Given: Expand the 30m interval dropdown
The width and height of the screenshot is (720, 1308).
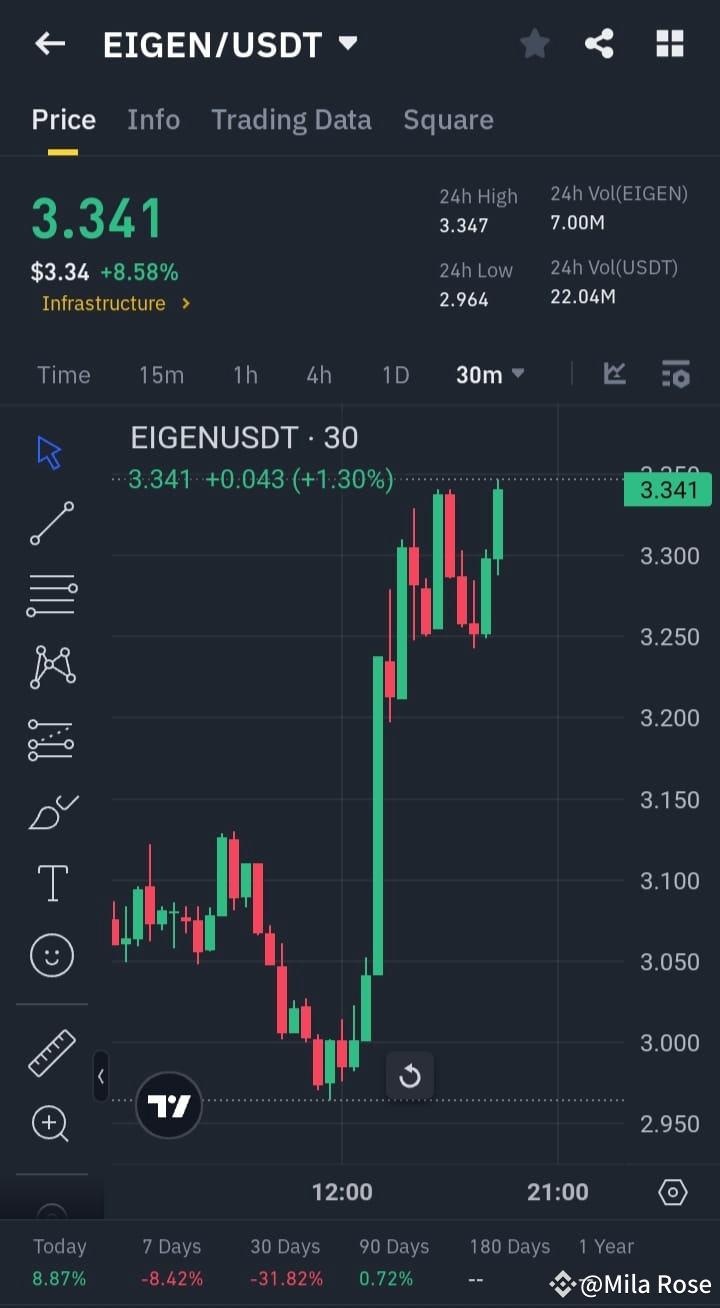Looking at the screenshot, I should 489,374.
